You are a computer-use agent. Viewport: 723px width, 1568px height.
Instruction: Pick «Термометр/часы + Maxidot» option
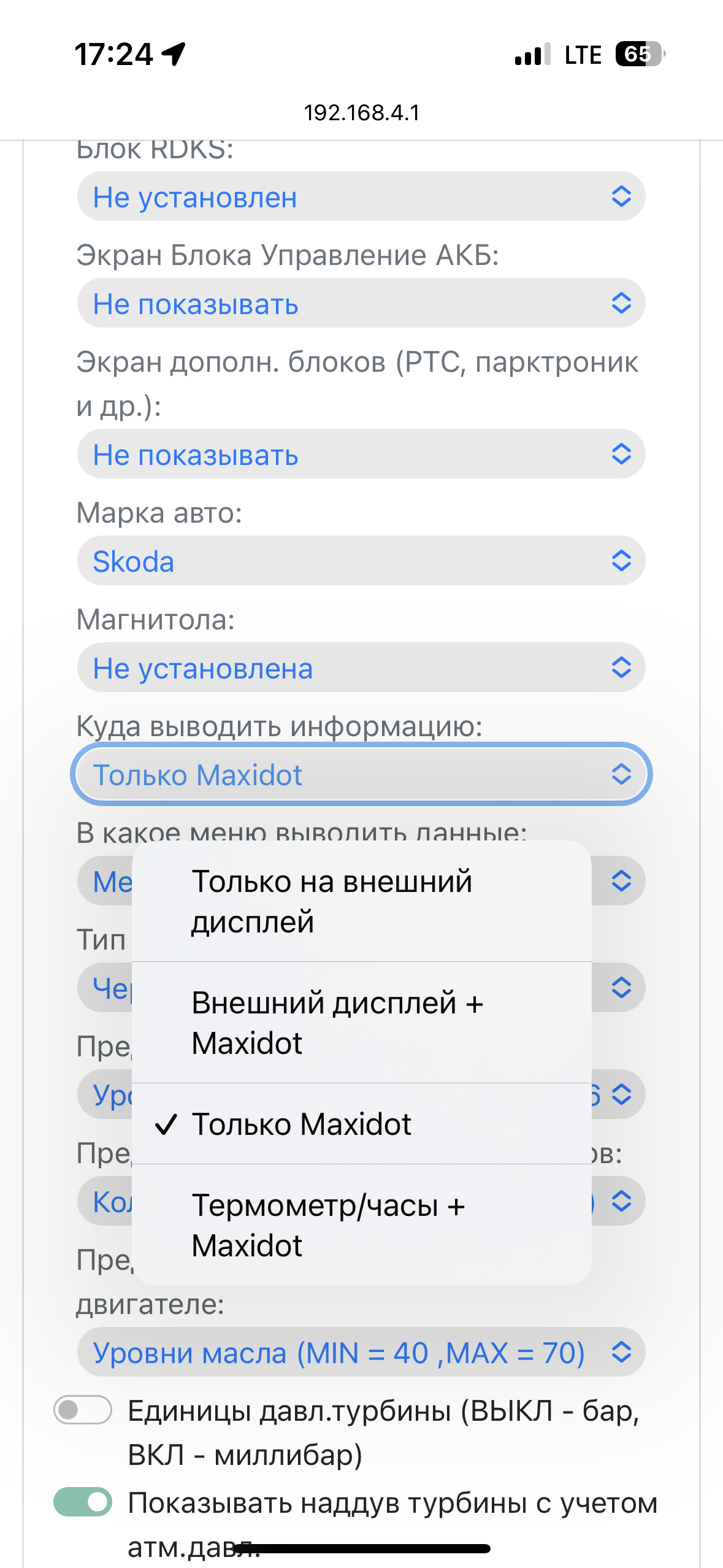(x=361, y=1224)
